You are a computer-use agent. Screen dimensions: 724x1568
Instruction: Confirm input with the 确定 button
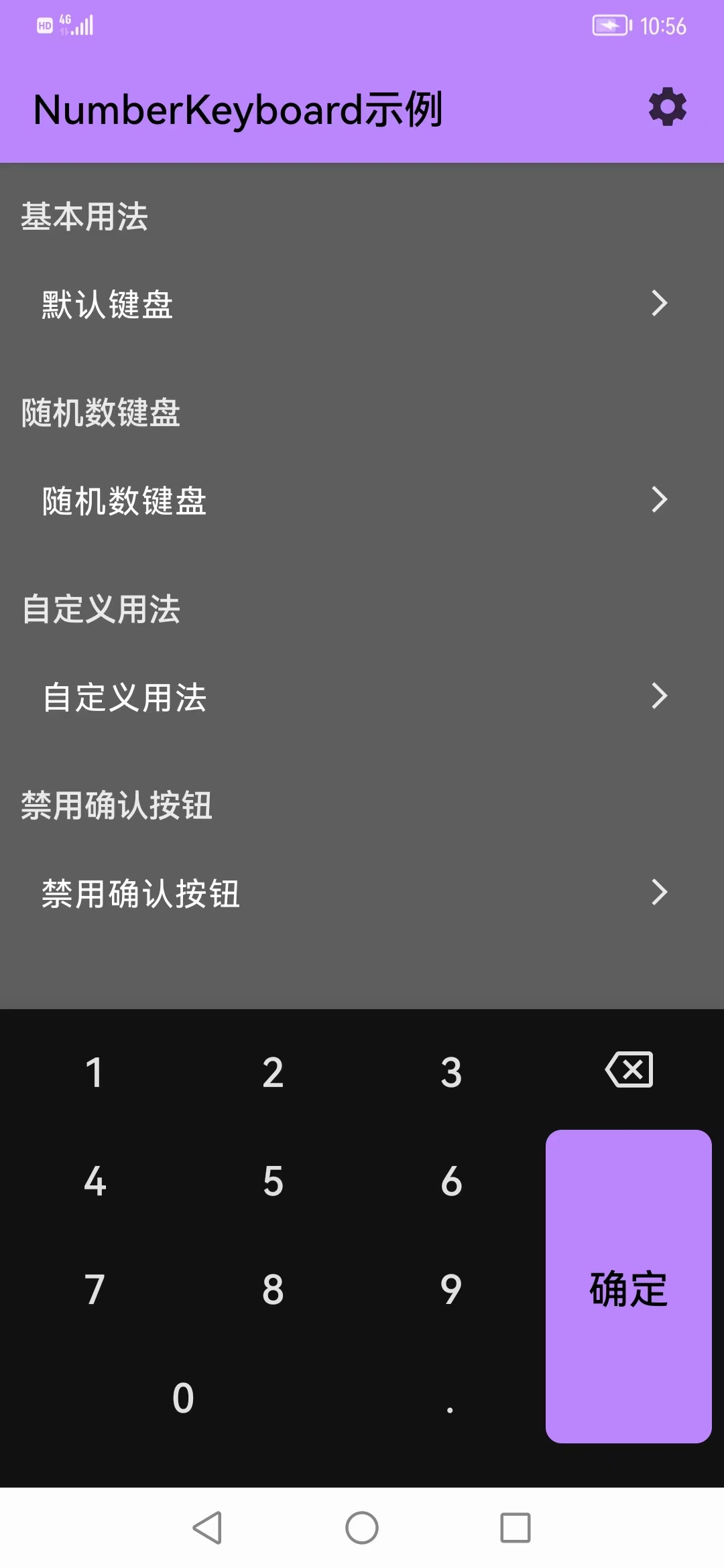pos(629,1287)
